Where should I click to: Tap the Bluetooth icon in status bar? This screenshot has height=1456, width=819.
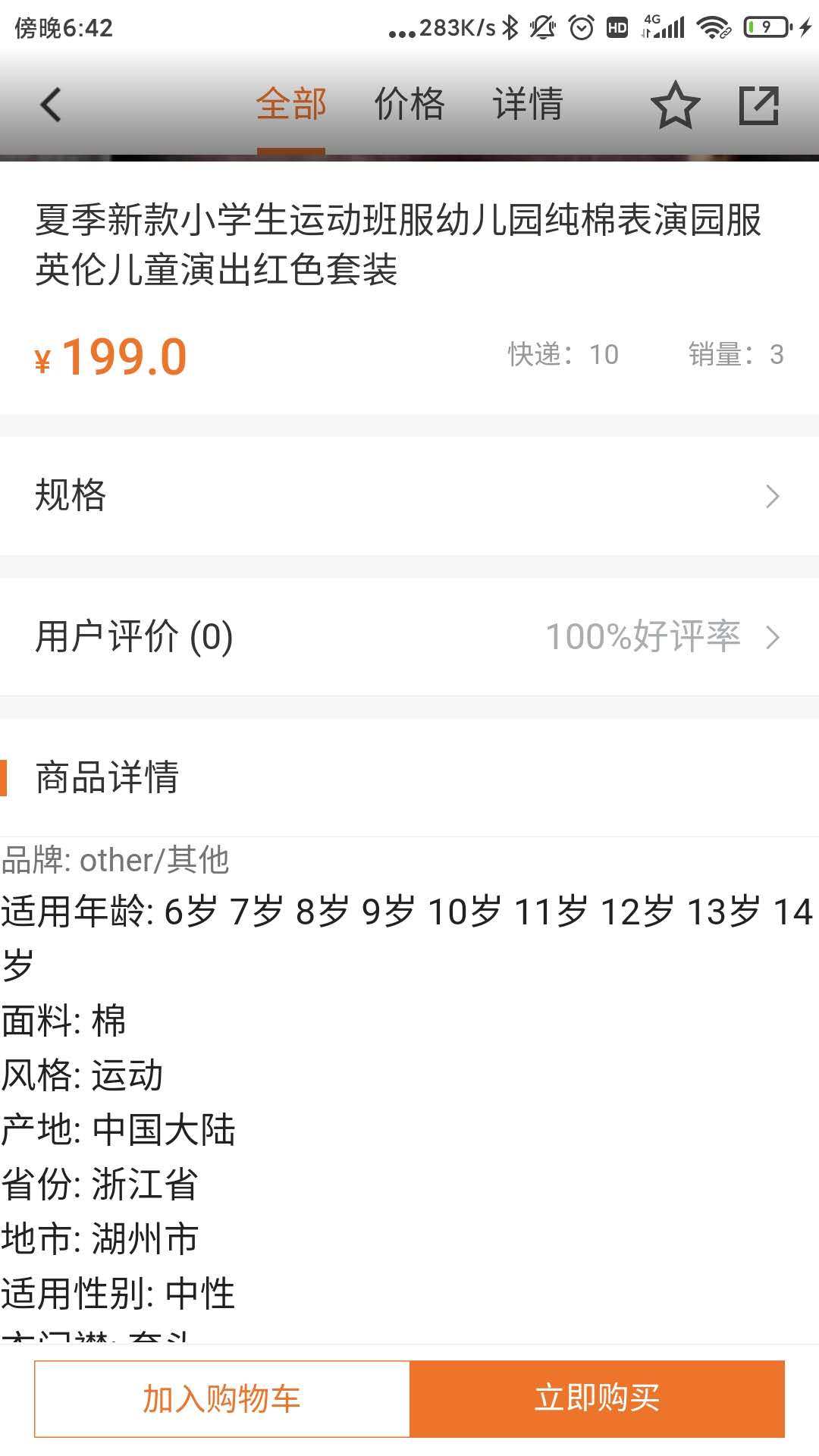512,25
